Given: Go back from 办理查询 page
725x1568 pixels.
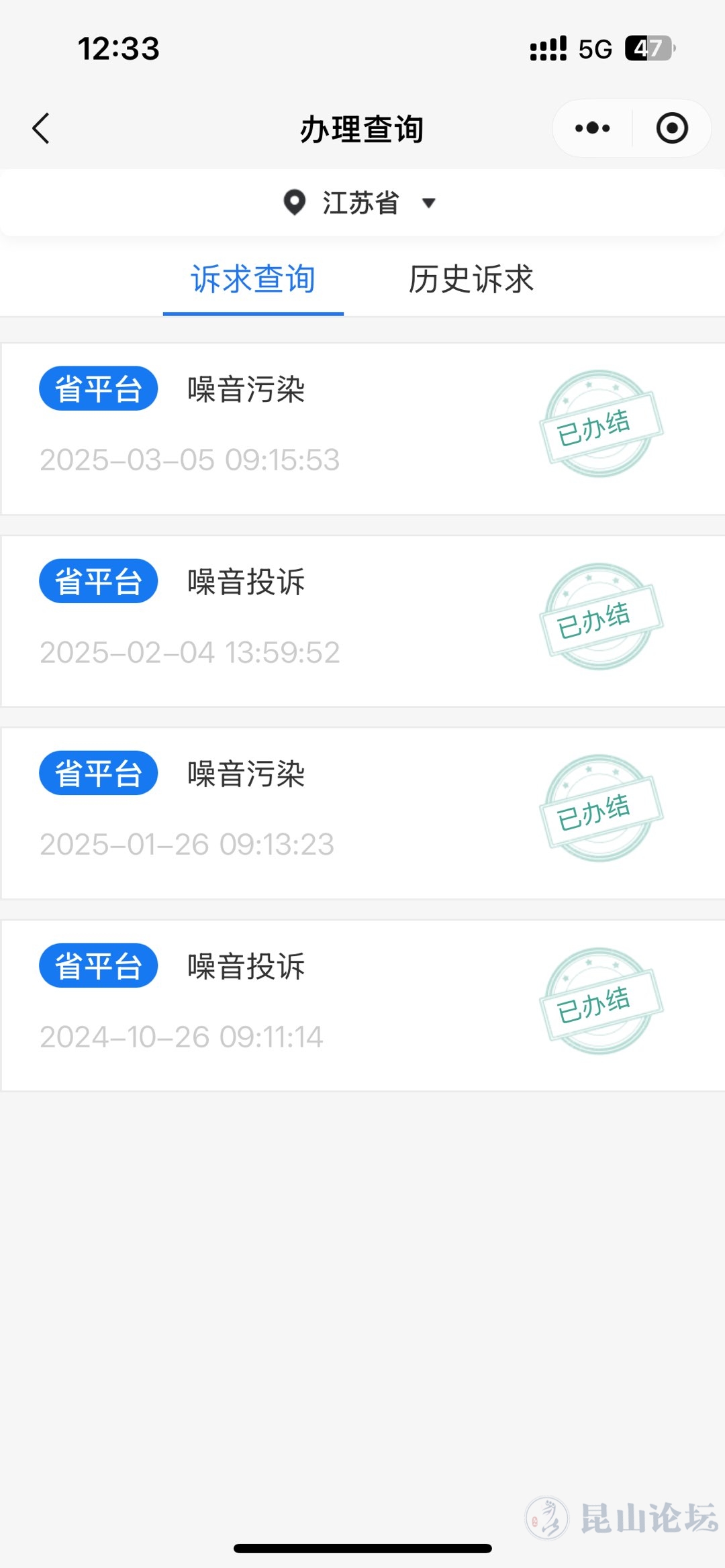Looking at the screenshot, I should (42, 128).
